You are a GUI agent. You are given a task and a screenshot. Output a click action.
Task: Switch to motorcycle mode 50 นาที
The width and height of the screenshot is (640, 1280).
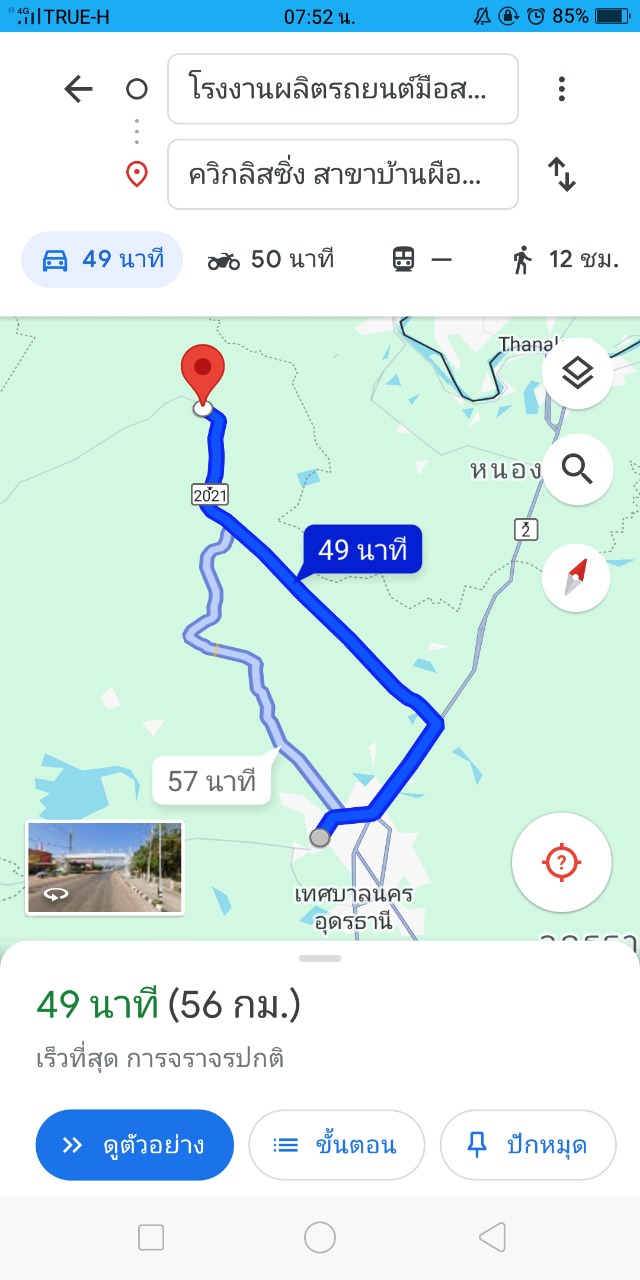pyautogui.click(x=270, y=260)
